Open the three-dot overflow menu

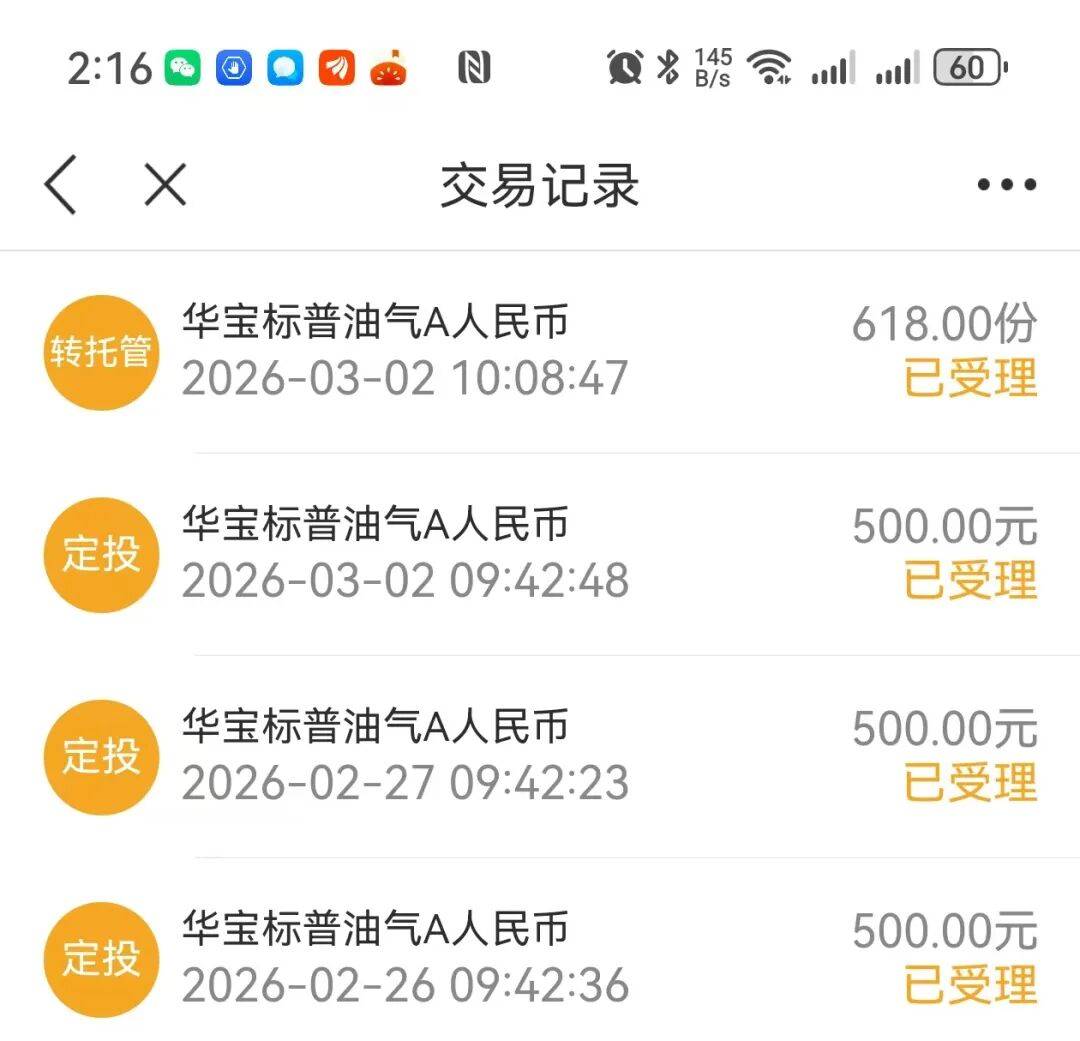[x=1006, y=185]
